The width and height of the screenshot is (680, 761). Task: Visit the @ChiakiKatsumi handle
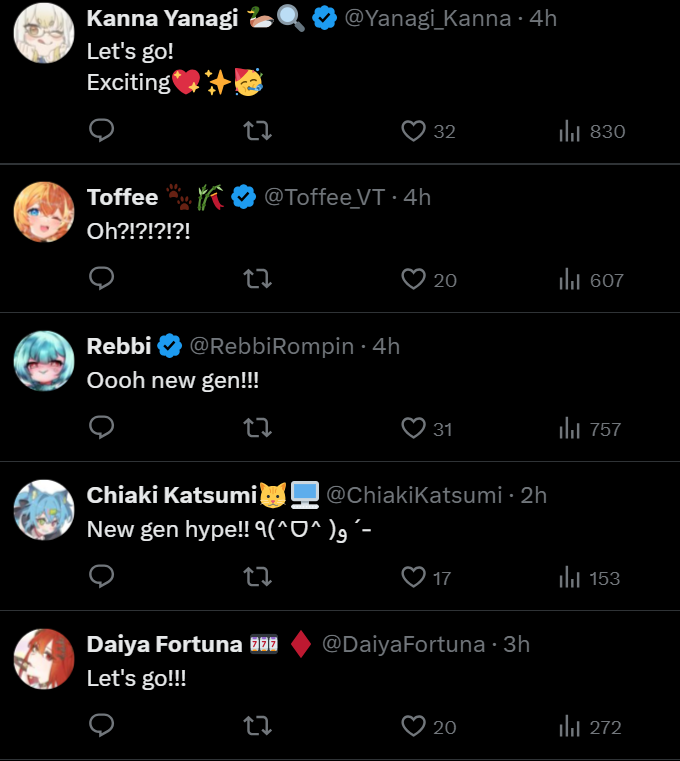coord(414,495)
